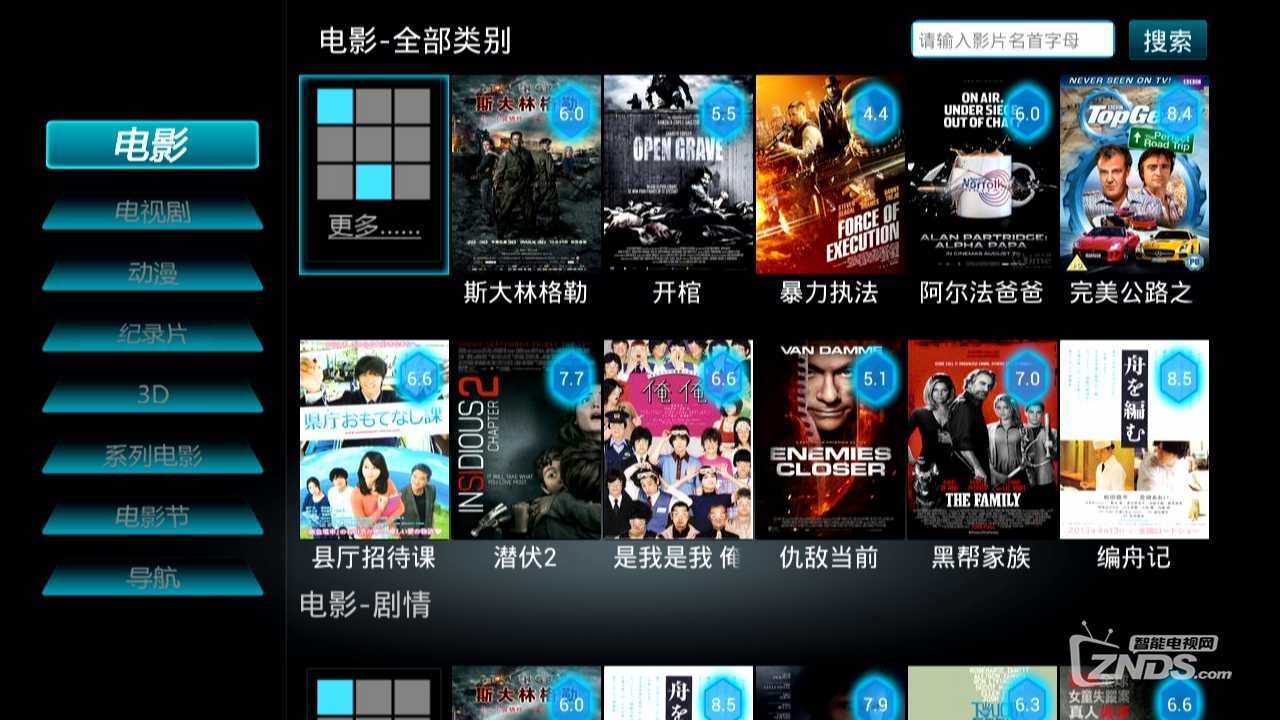1280x720 pixels.
Task: Switch to the 电视剧 category
Action: pos(152,212)
